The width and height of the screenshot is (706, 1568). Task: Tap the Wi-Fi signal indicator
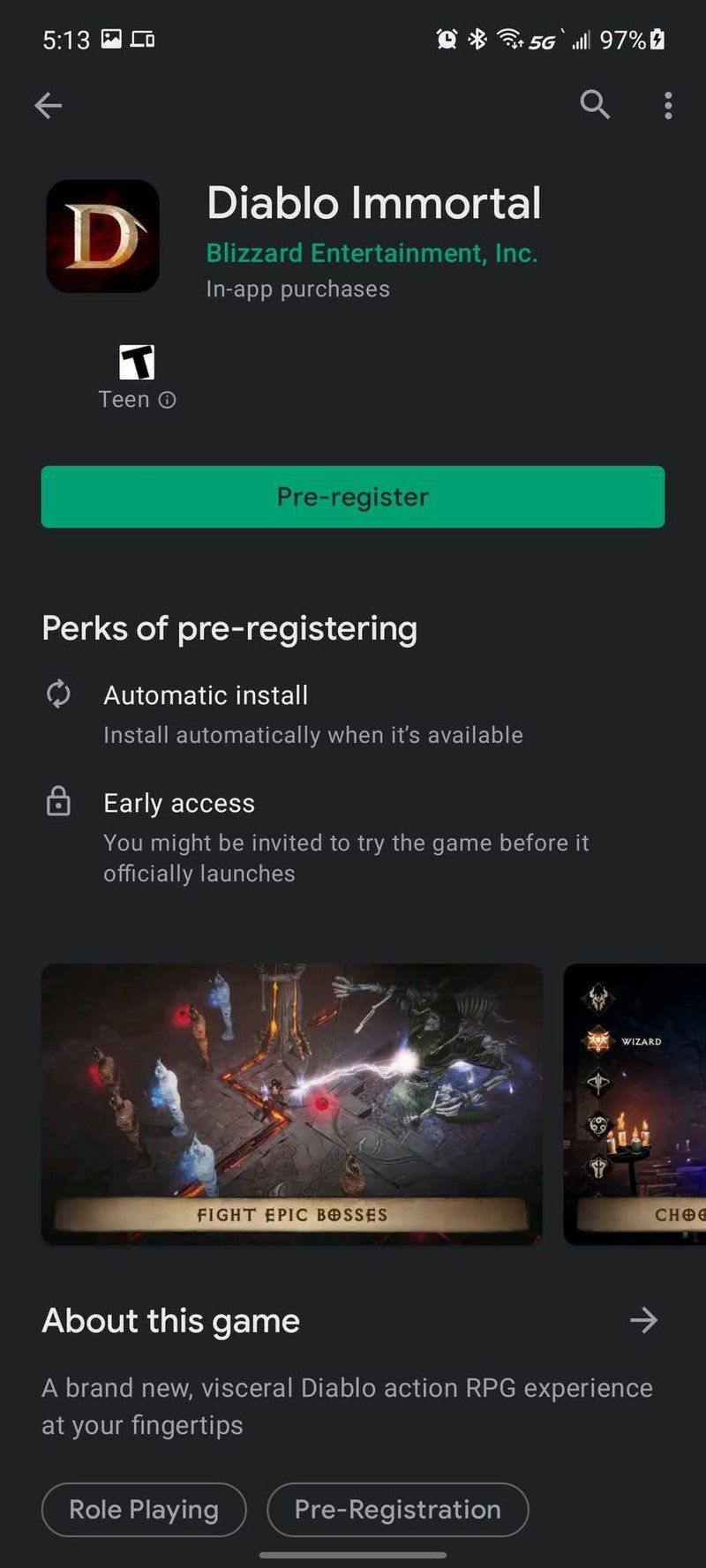pos(509,39)
